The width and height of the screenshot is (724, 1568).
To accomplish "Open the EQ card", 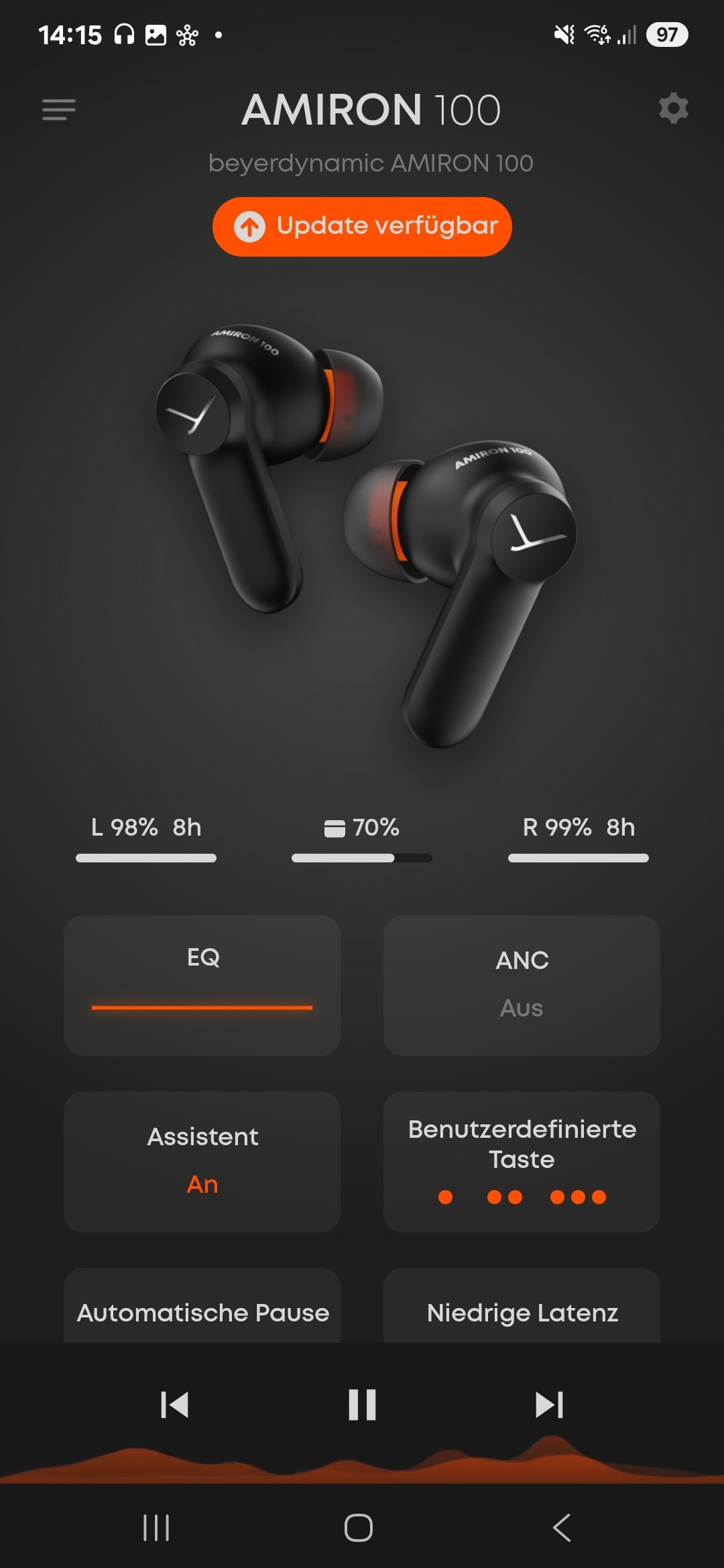I will pyautogui.click(x=202, y=986).
